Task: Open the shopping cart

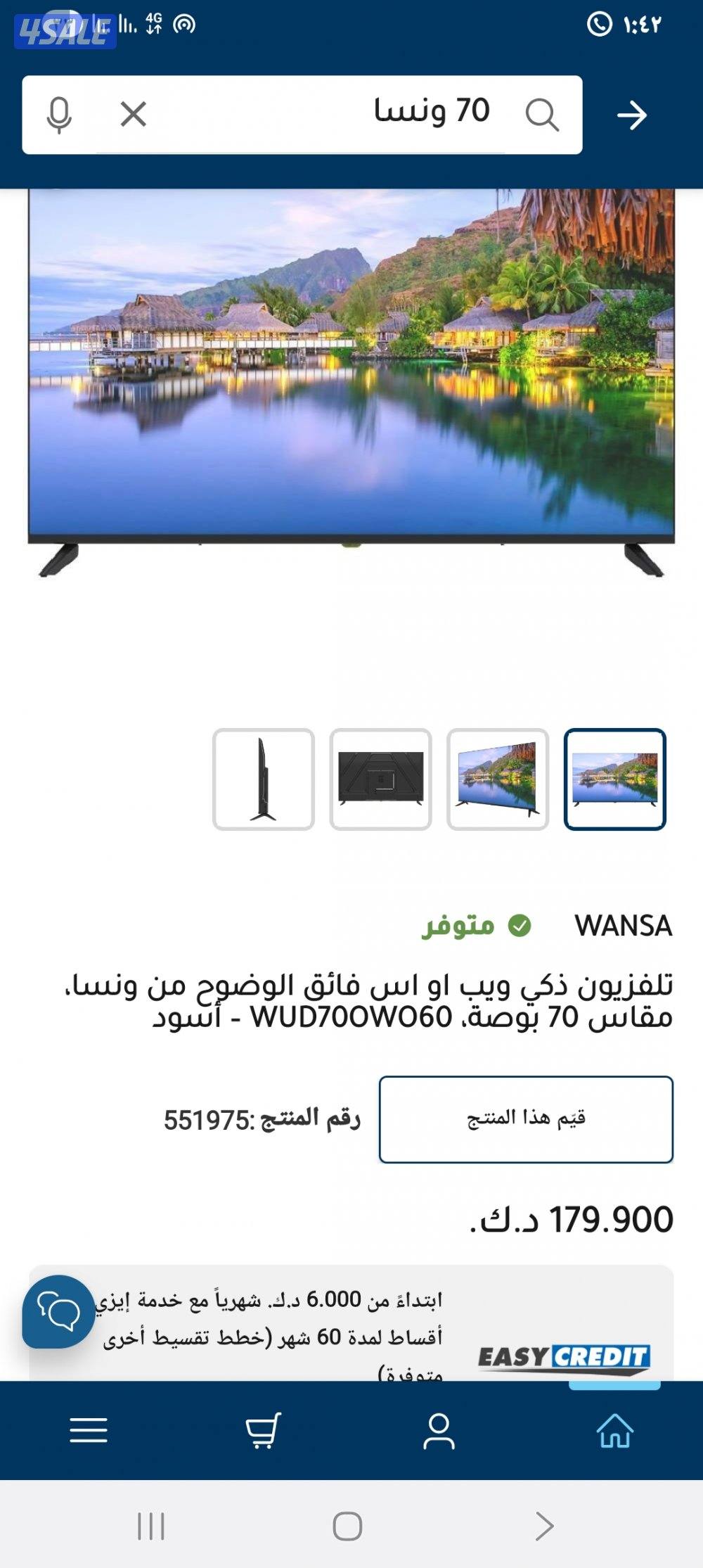Action: tap(263, 1430)
